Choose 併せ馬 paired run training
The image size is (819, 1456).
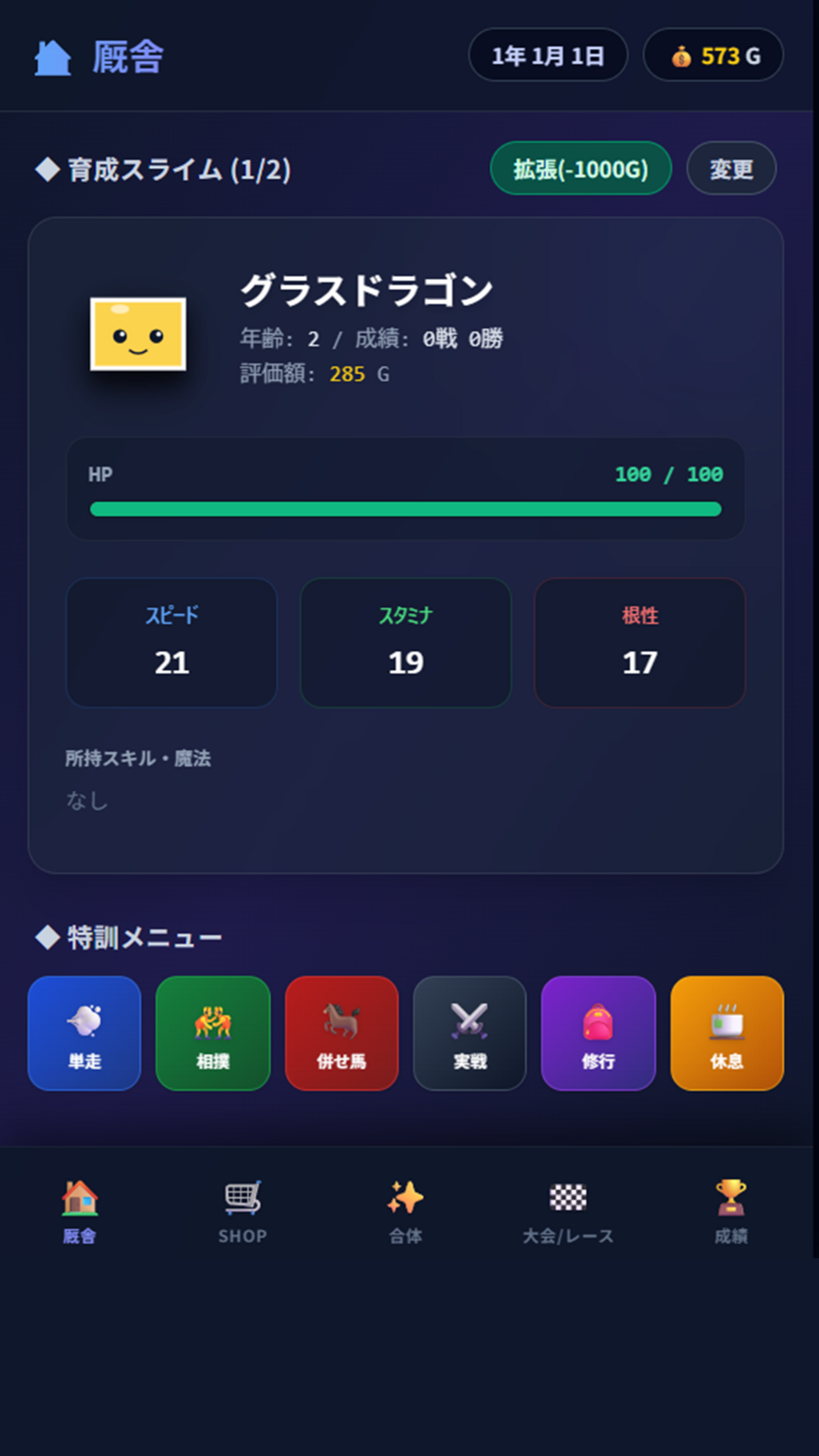(341, 1034)
